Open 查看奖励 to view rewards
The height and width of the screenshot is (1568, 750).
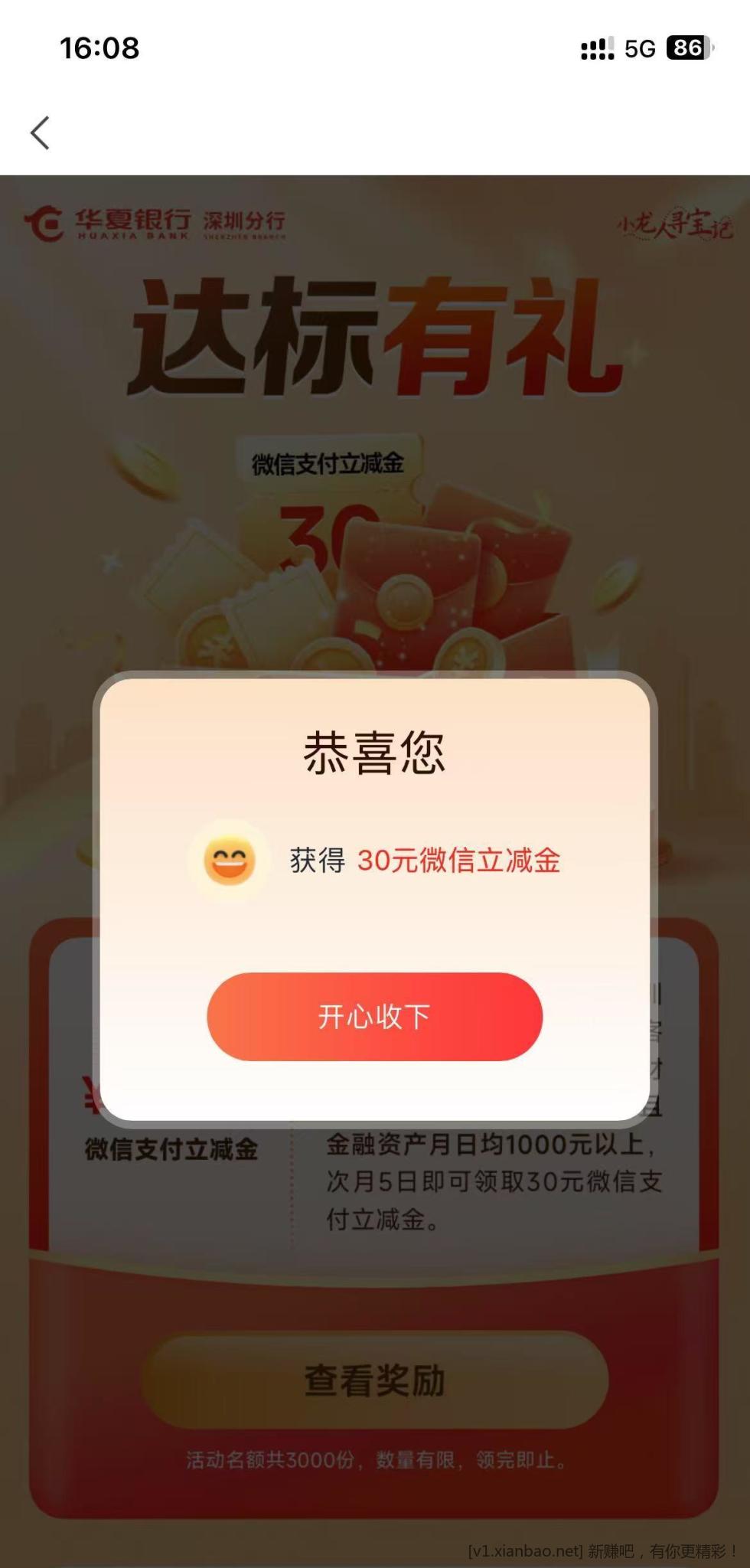coord(374,1380)
